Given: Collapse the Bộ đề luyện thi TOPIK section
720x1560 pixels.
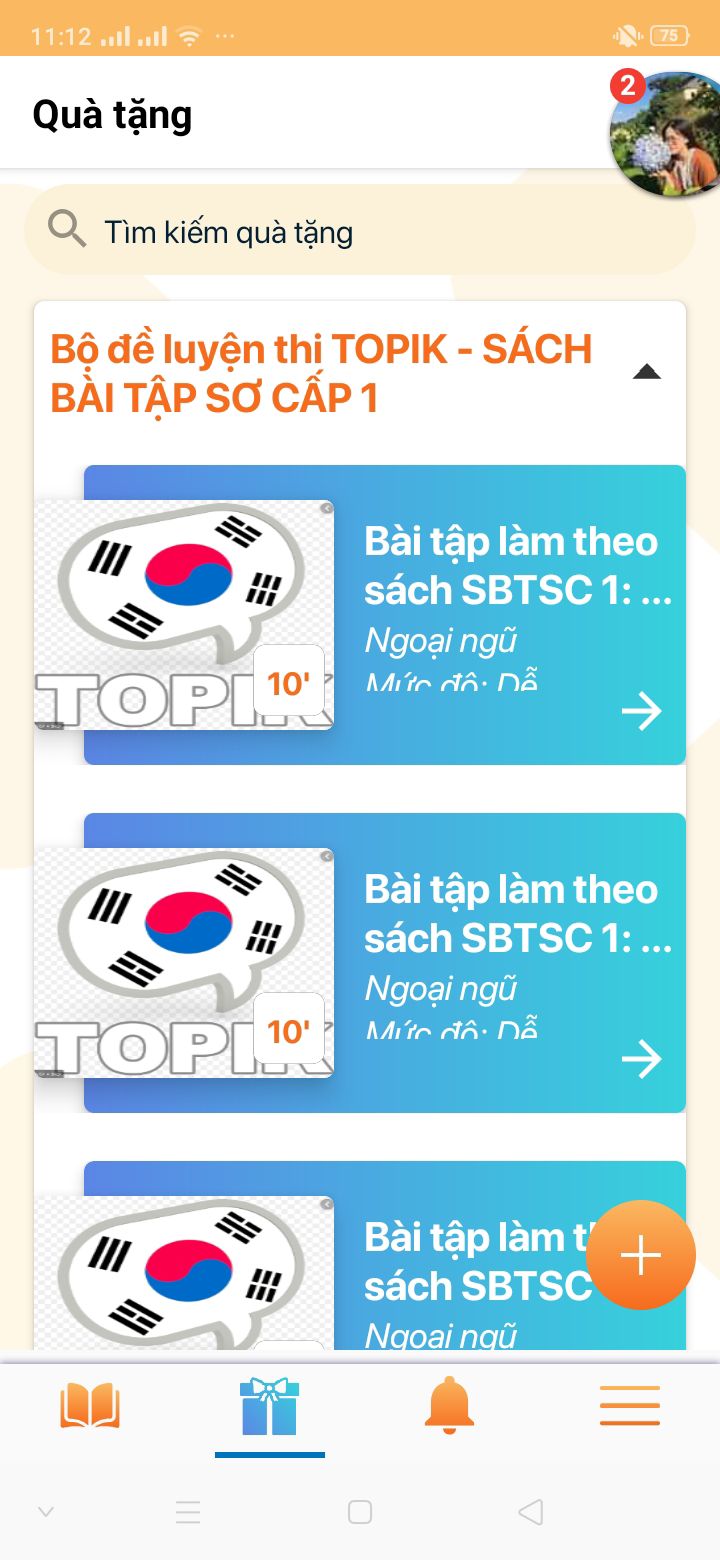Looking at the screenshot, I should click(647, 372).
